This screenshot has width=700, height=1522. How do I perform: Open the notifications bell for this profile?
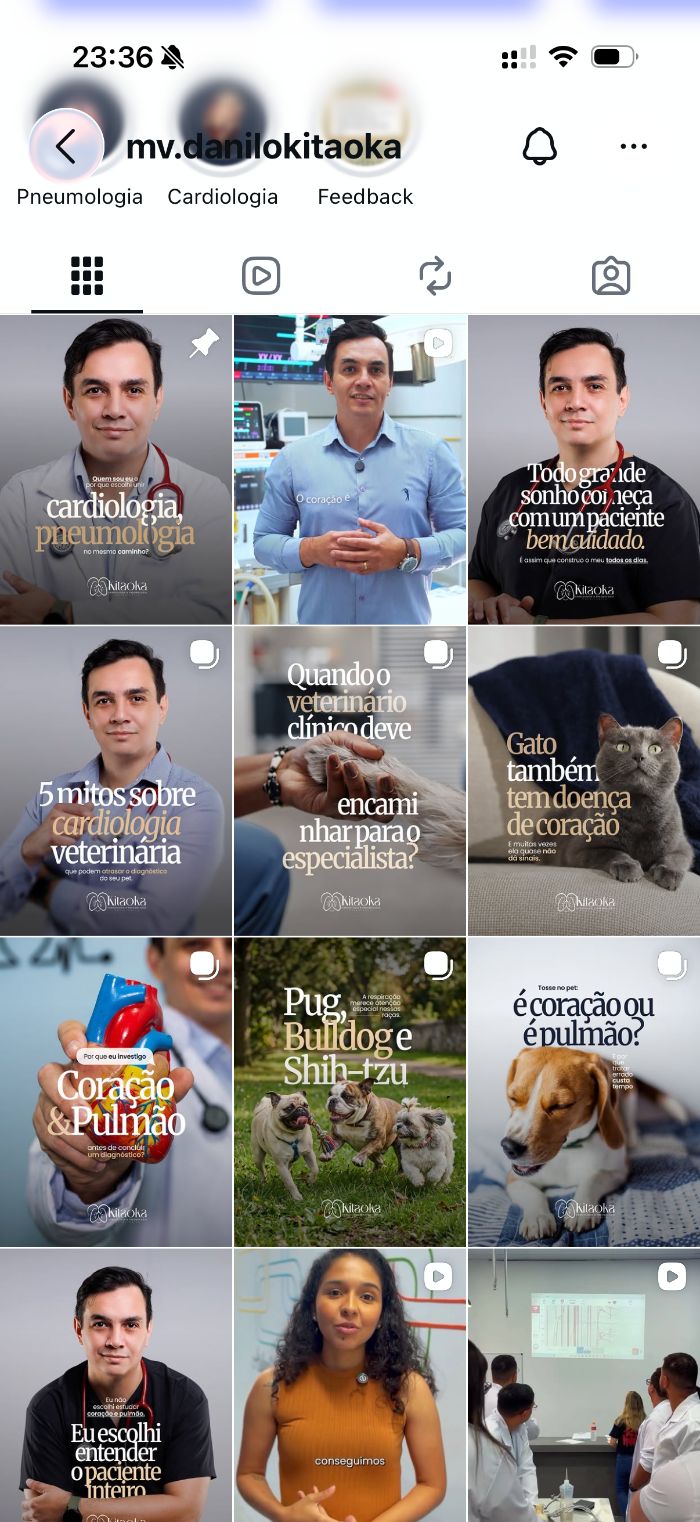tap(540, 147)
